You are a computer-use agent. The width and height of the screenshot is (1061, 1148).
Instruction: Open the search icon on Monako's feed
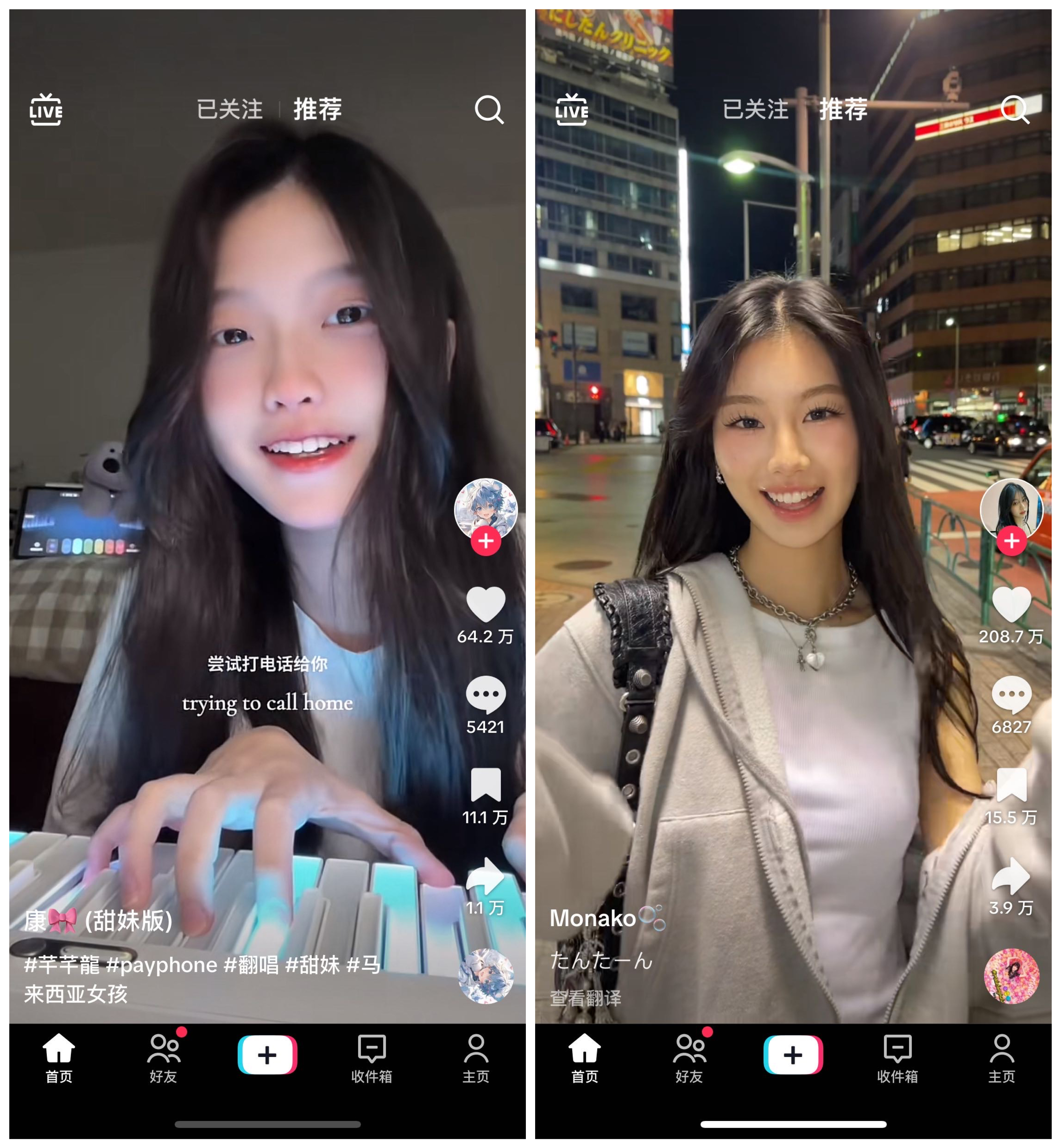[1015, 109]
